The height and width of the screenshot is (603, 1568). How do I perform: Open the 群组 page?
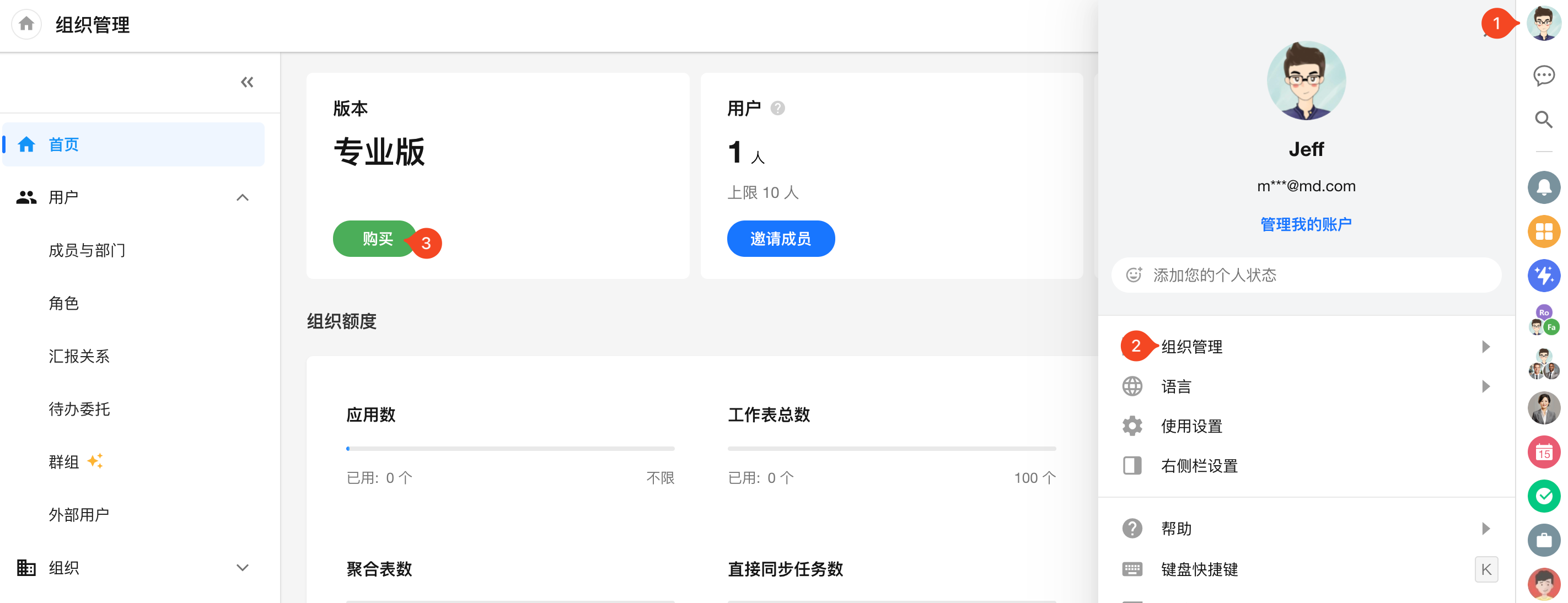click(x=64, y=462)
